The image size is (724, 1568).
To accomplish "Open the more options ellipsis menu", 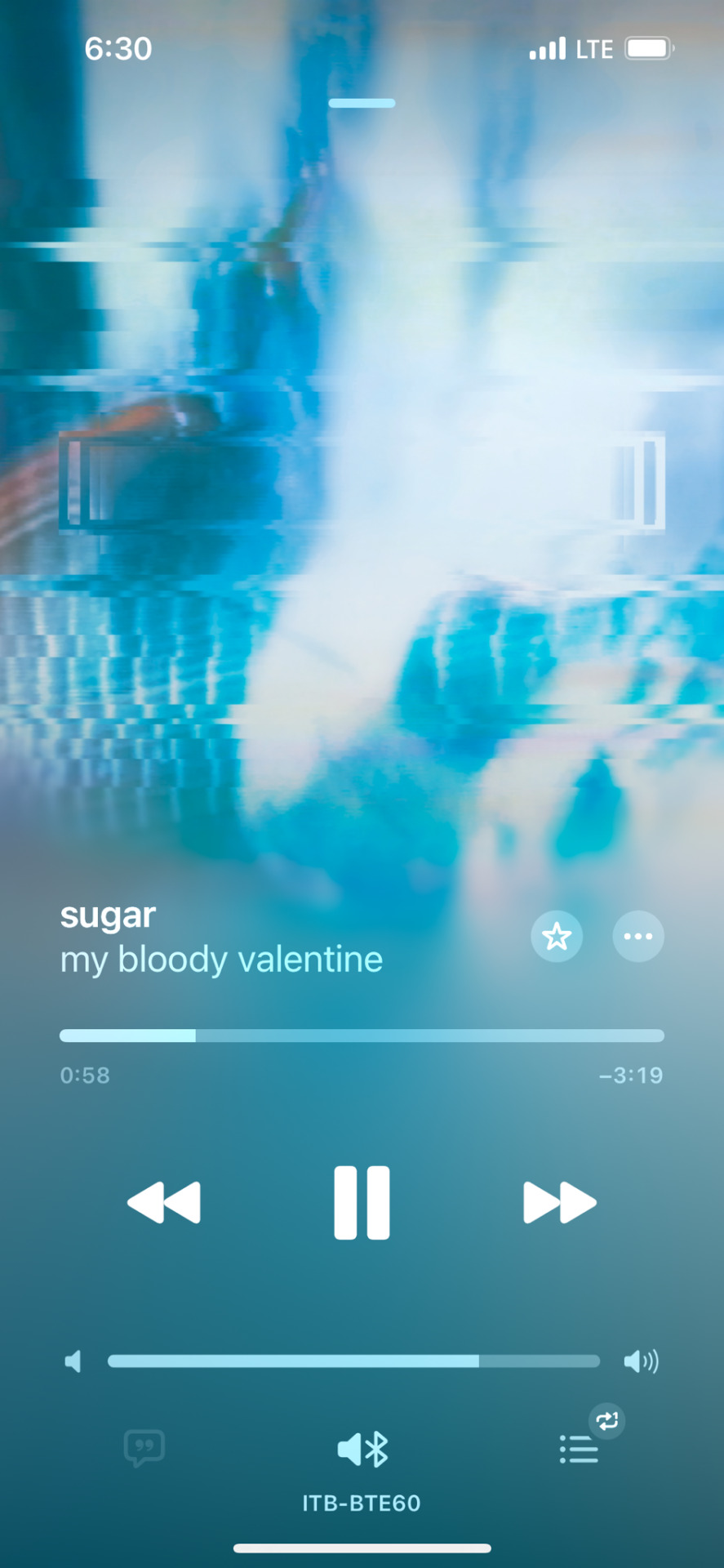I will coord(637,936).
